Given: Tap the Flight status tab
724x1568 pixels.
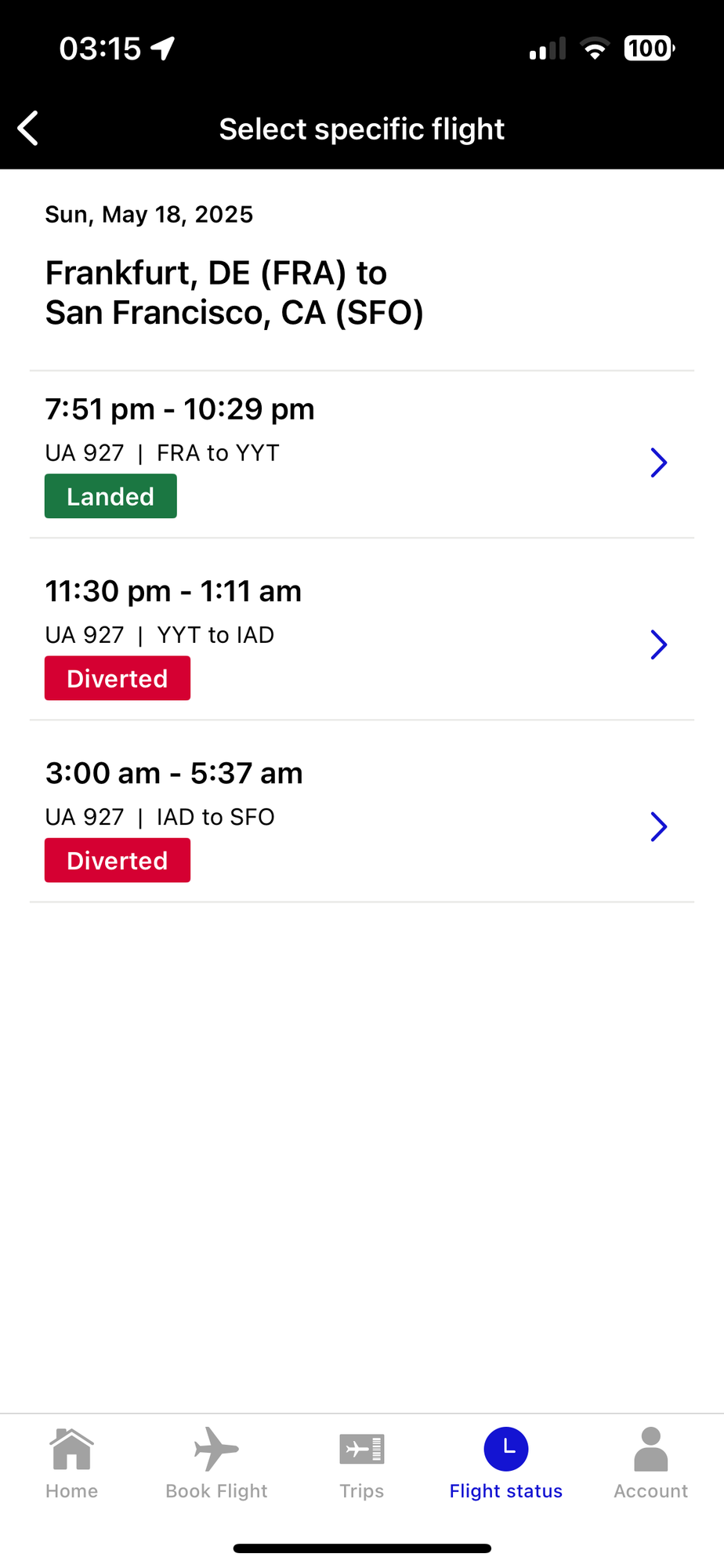Looking at the screenshot, I should click(506, 1463).
